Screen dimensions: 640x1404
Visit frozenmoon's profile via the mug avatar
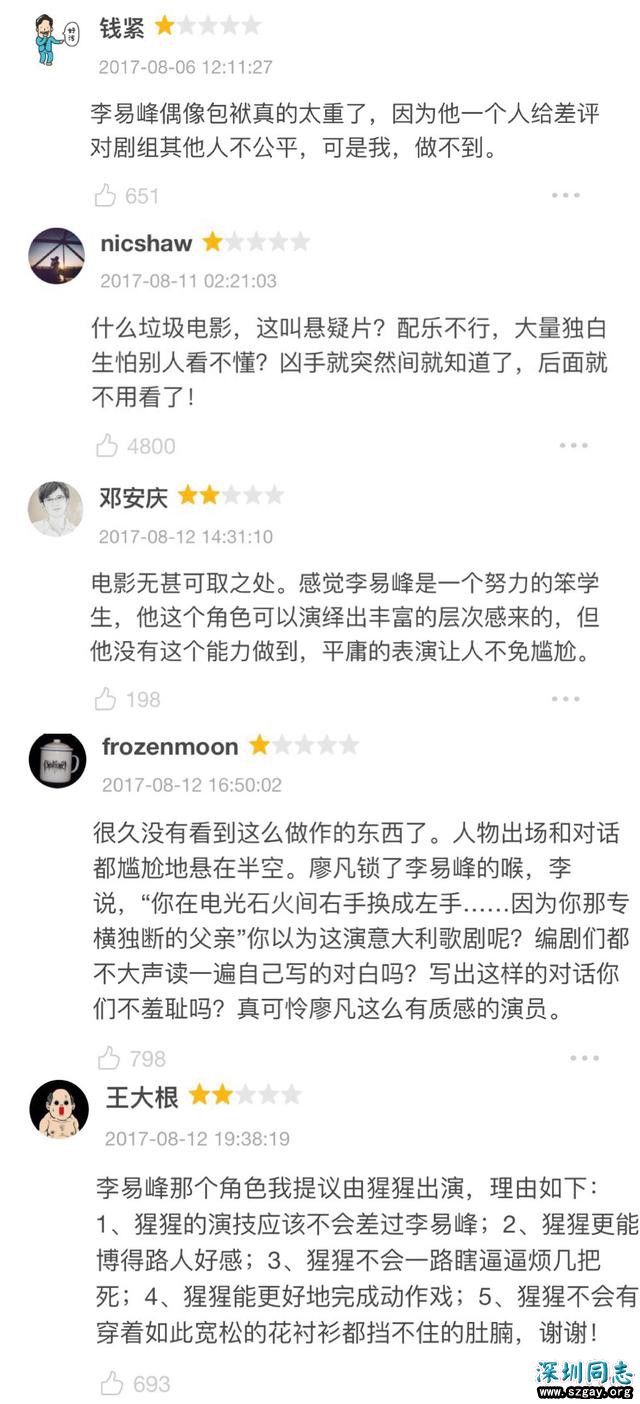(x=57, y=761)
